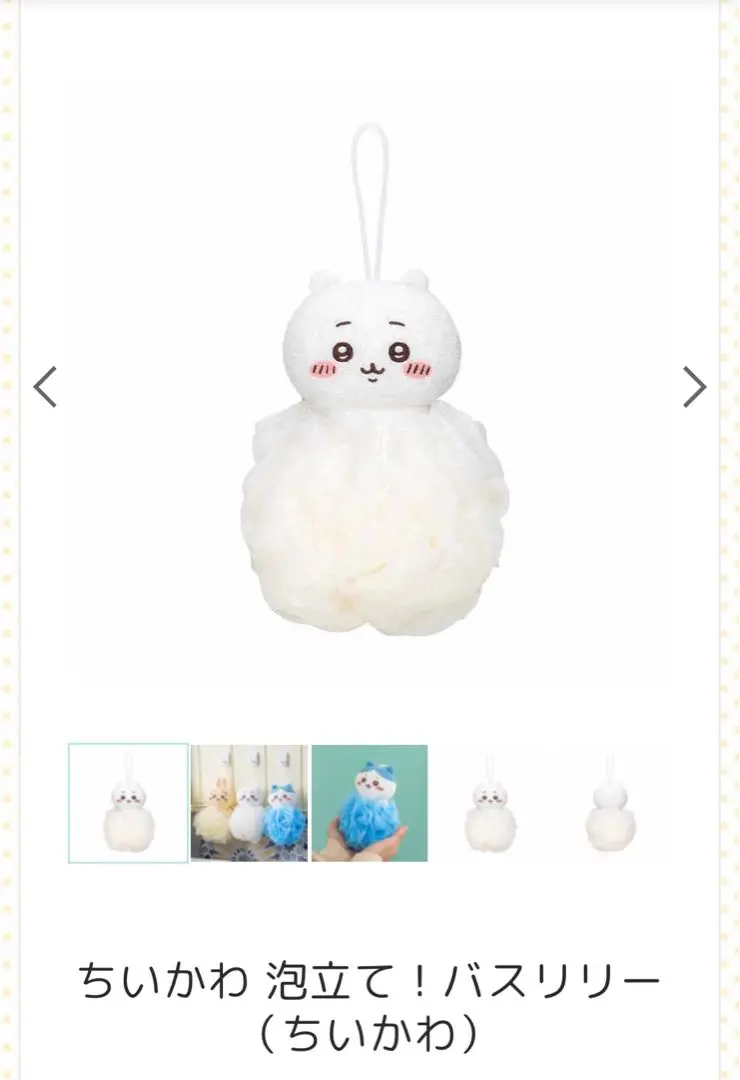
Task: Select the first thumbnail with the teal border
Action: 128,803
